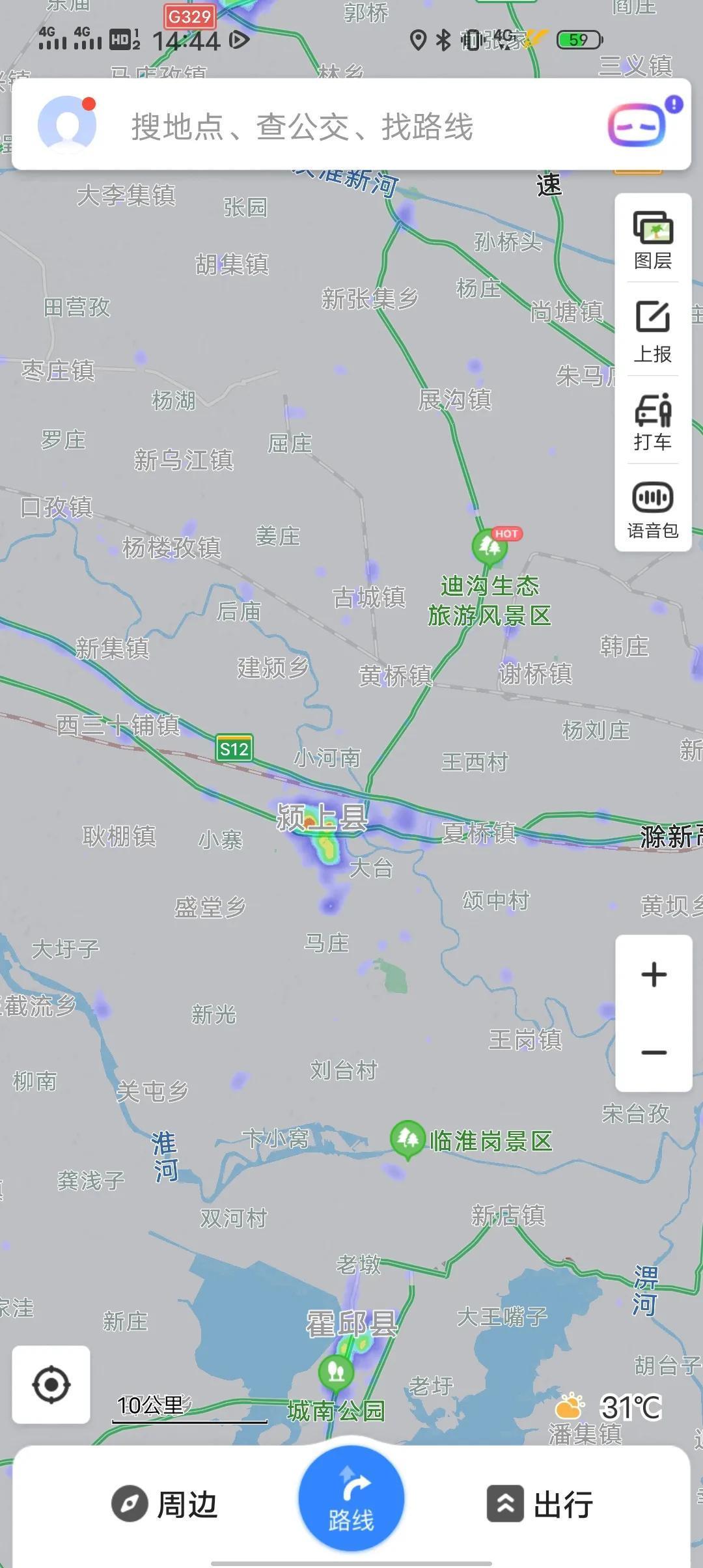Recenter the map on my location
The height and width of the screenshot is (1568, 703).
tap(51, 1385)
